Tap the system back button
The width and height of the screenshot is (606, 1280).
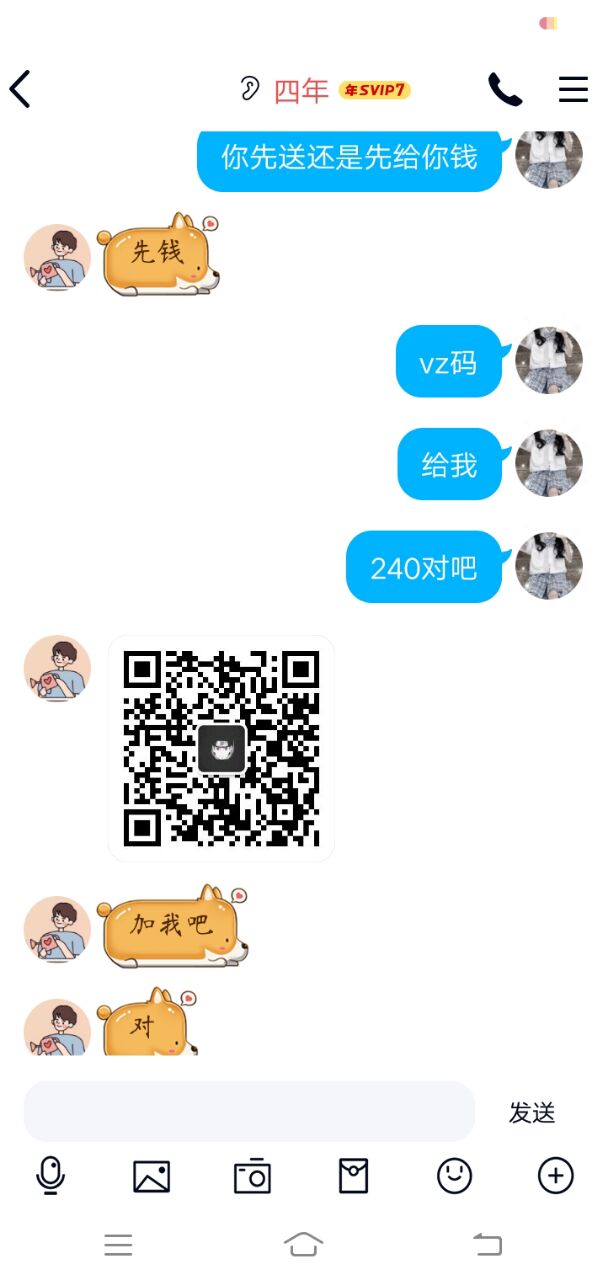pos(487,1245)
